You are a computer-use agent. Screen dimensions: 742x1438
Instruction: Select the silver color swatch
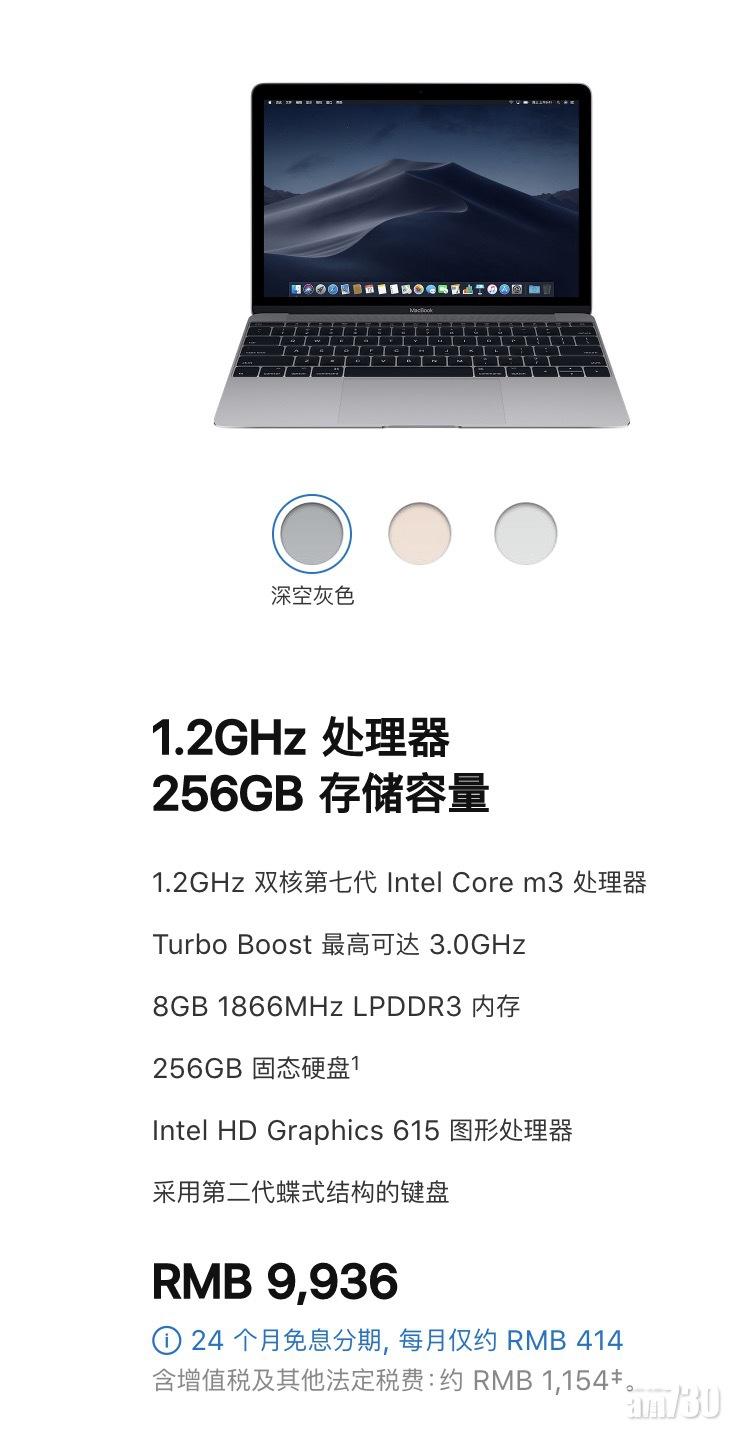(525, 533)
